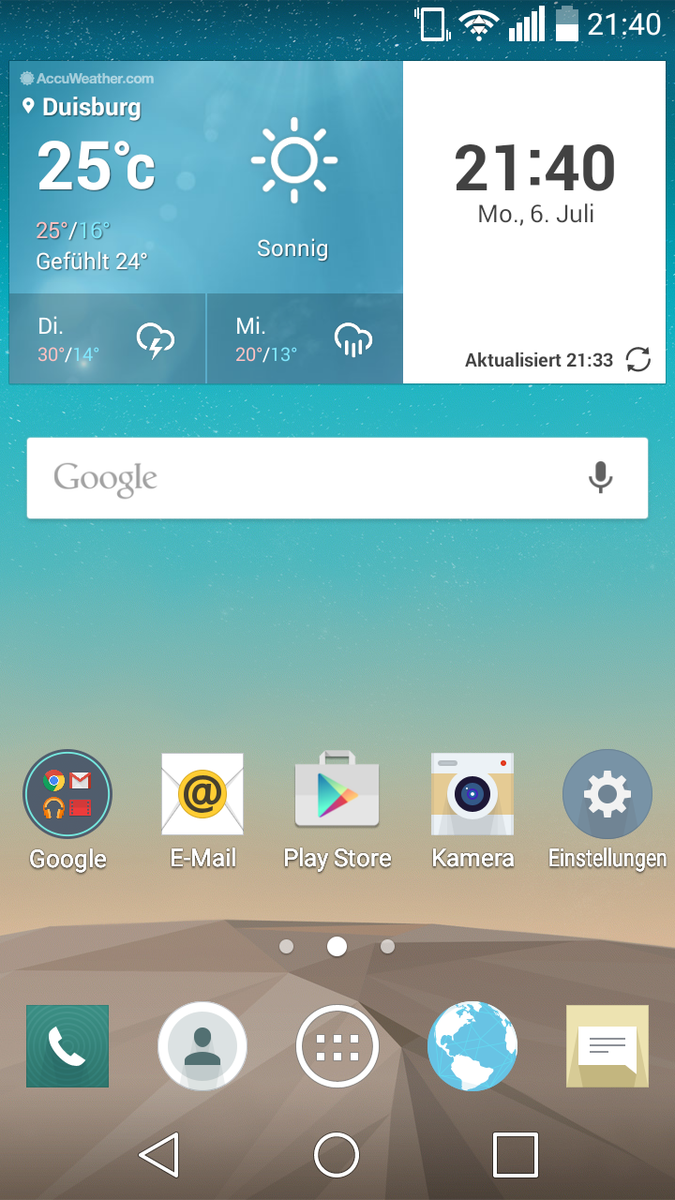Start voice search with the microphone
The image size is (675, 1200).
click(x=600, y=478)
